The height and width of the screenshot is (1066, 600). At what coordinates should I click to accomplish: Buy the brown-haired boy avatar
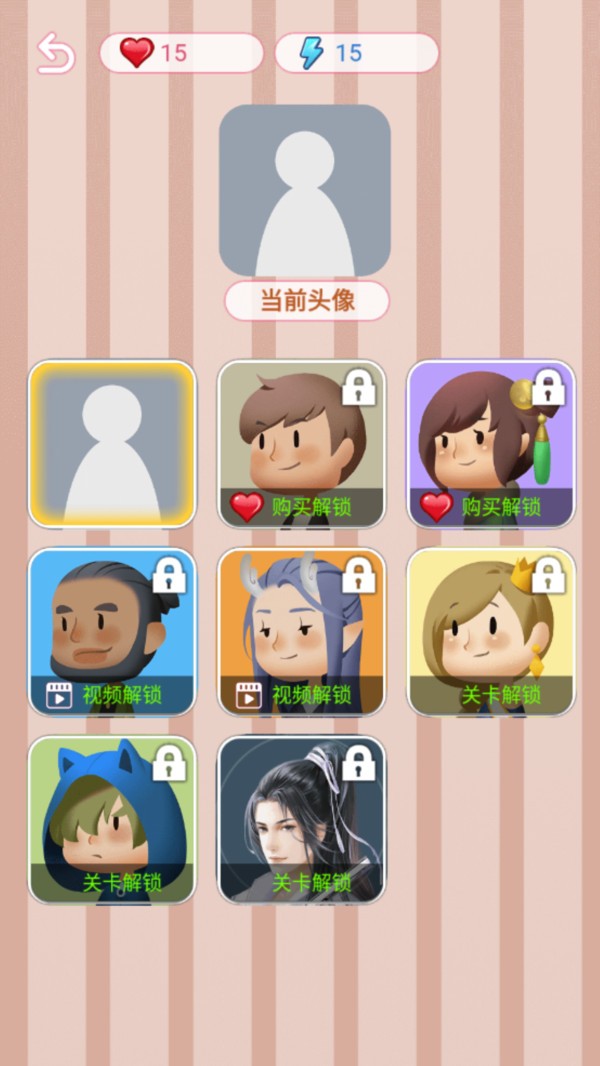pos(301,444)
